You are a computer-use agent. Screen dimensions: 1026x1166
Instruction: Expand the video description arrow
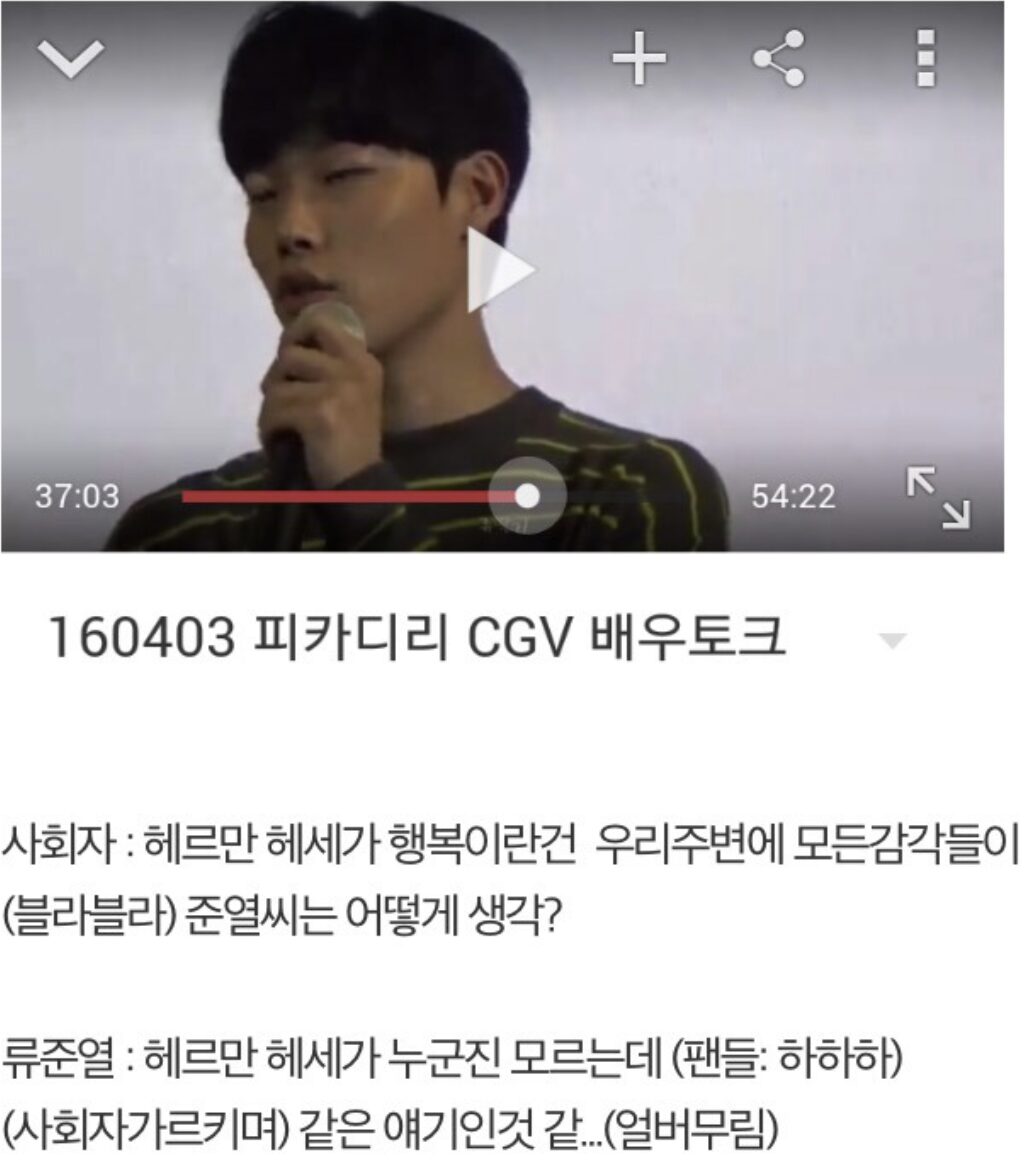890,641
